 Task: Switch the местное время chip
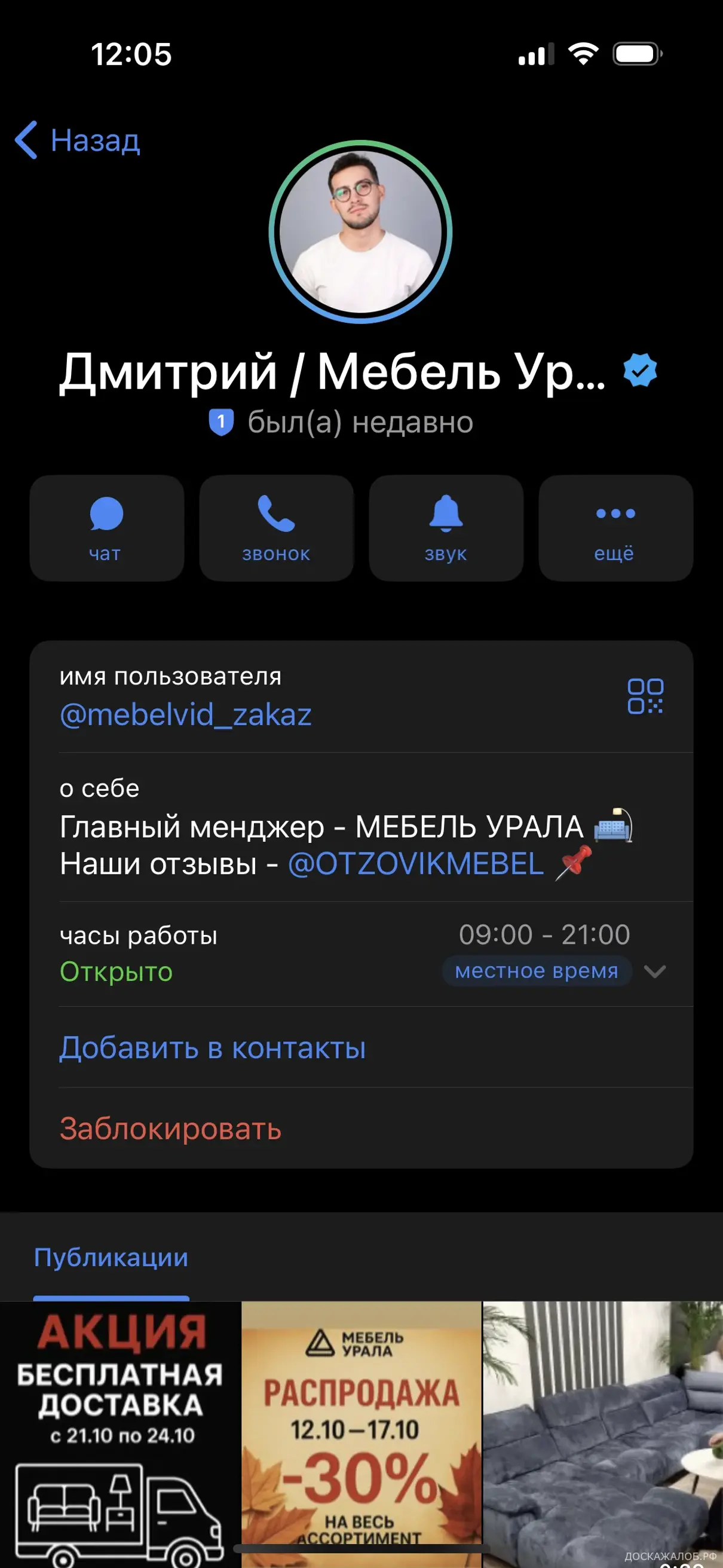coord(536,971)
